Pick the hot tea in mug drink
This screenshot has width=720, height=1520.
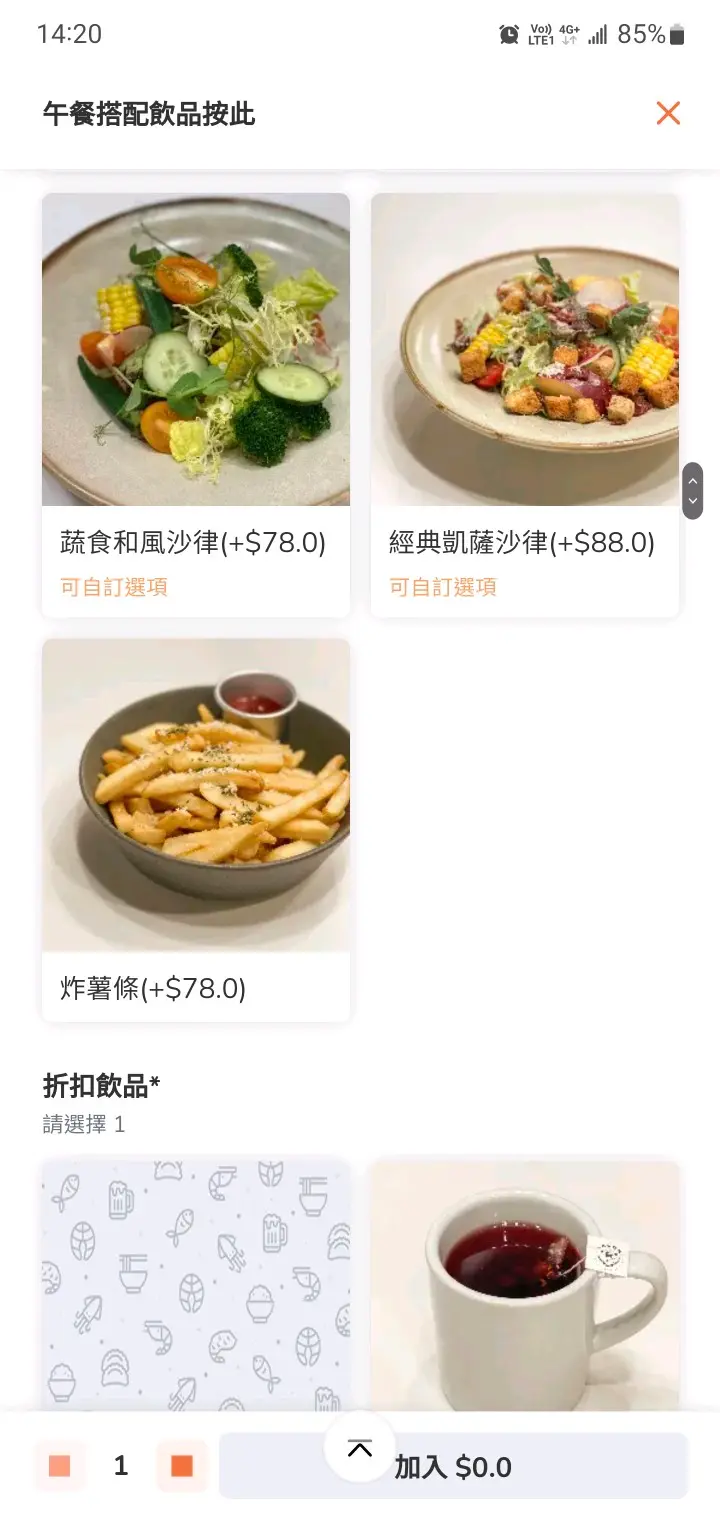(x=524, y=1285)
